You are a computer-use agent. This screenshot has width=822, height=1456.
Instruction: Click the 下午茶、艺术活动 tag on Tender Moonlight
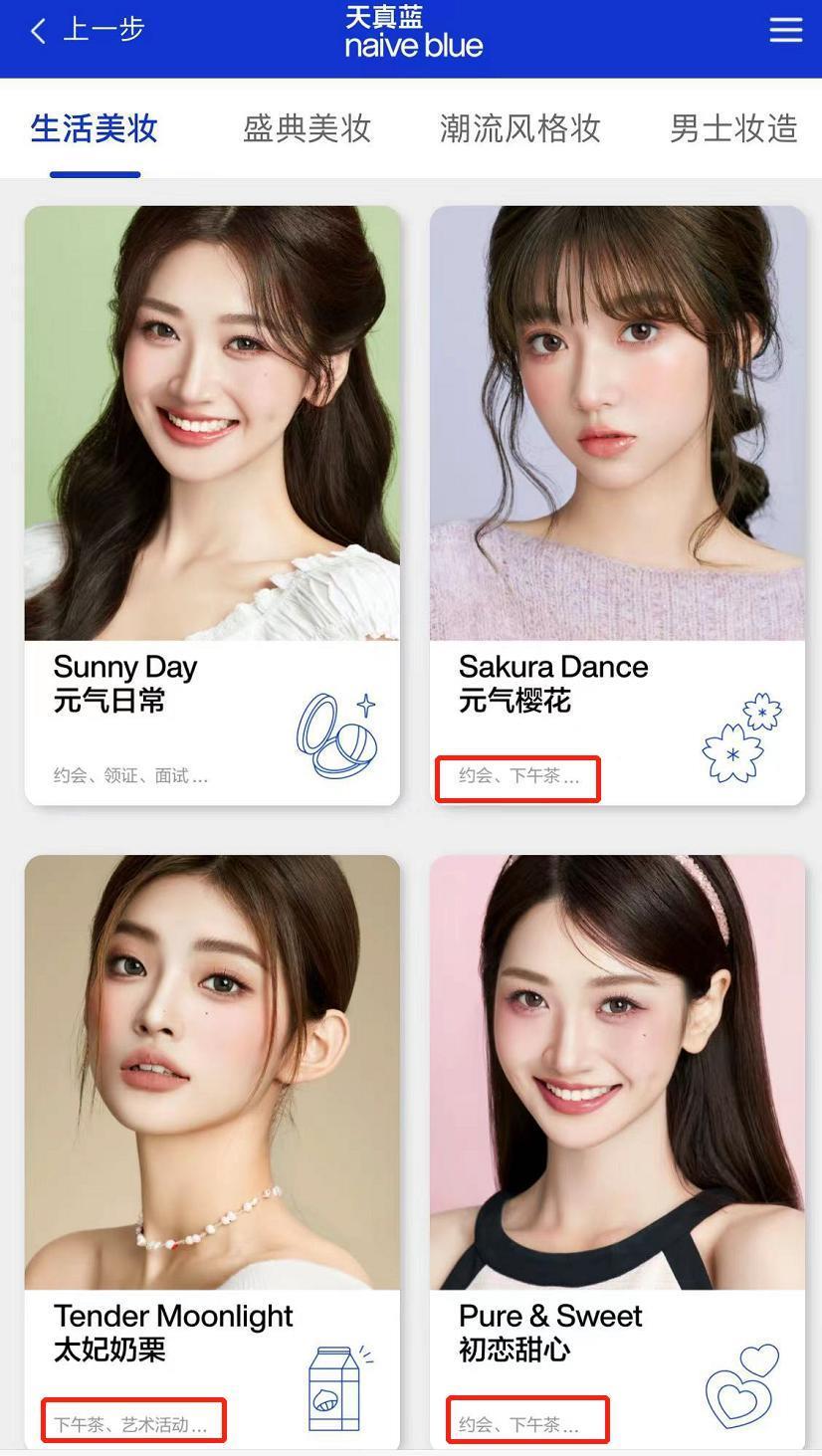133,1421
